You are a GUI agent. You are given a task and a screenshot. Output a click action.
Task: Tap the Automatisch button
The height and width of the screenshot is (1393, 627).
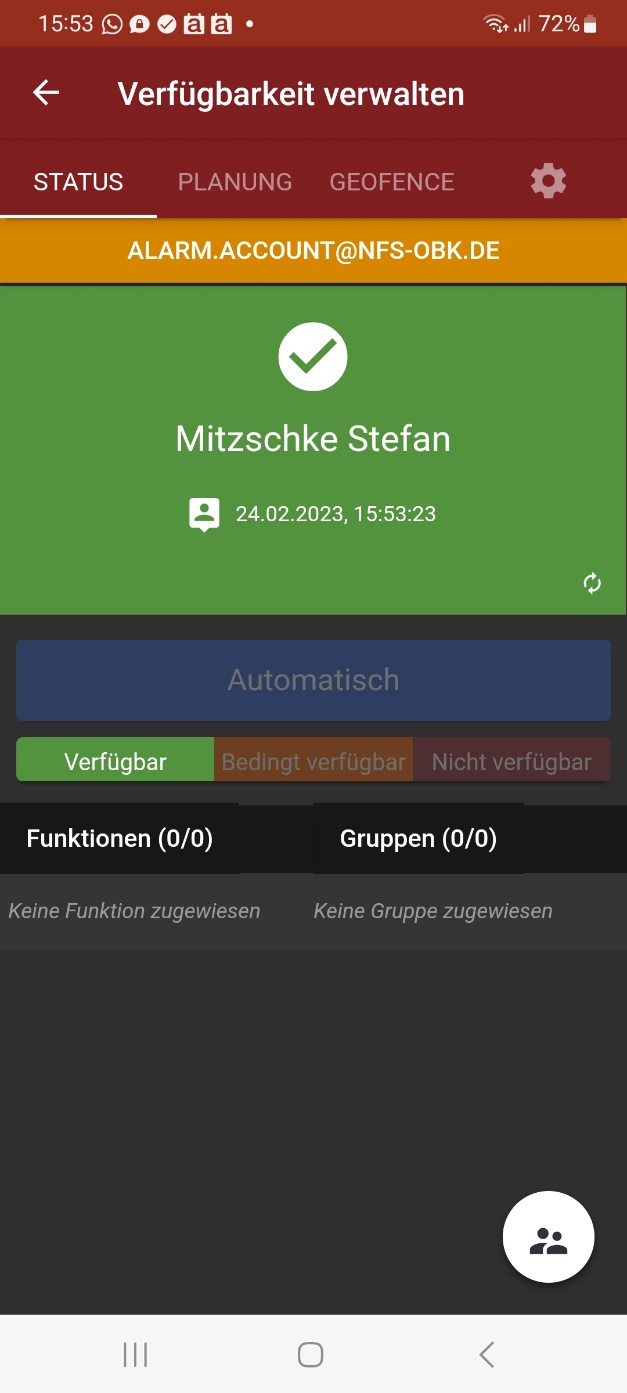pyautogui.click(x=313, y=680)
